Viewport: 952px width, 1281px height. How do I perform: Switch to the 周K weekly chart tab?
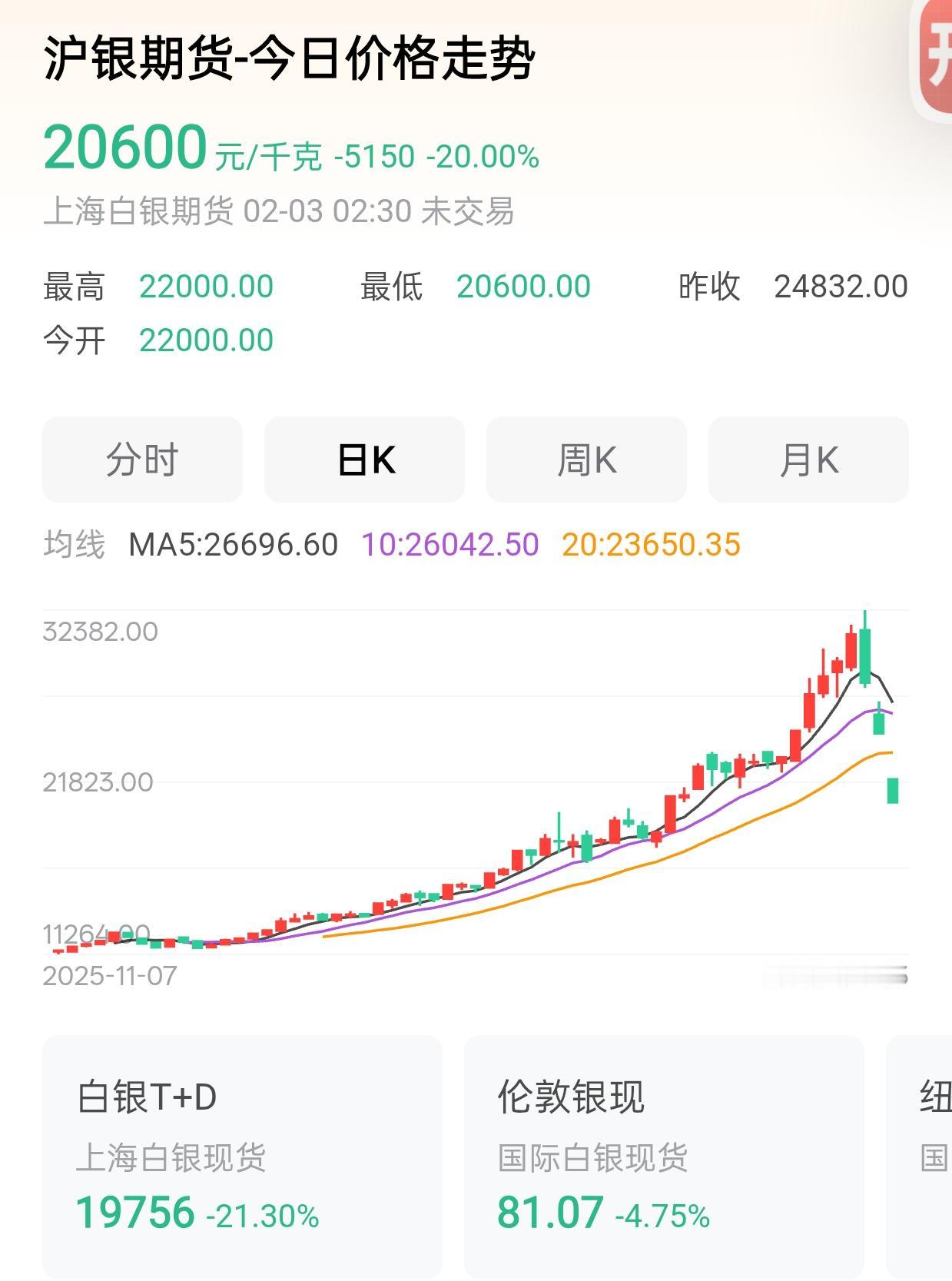coord(585,460)
